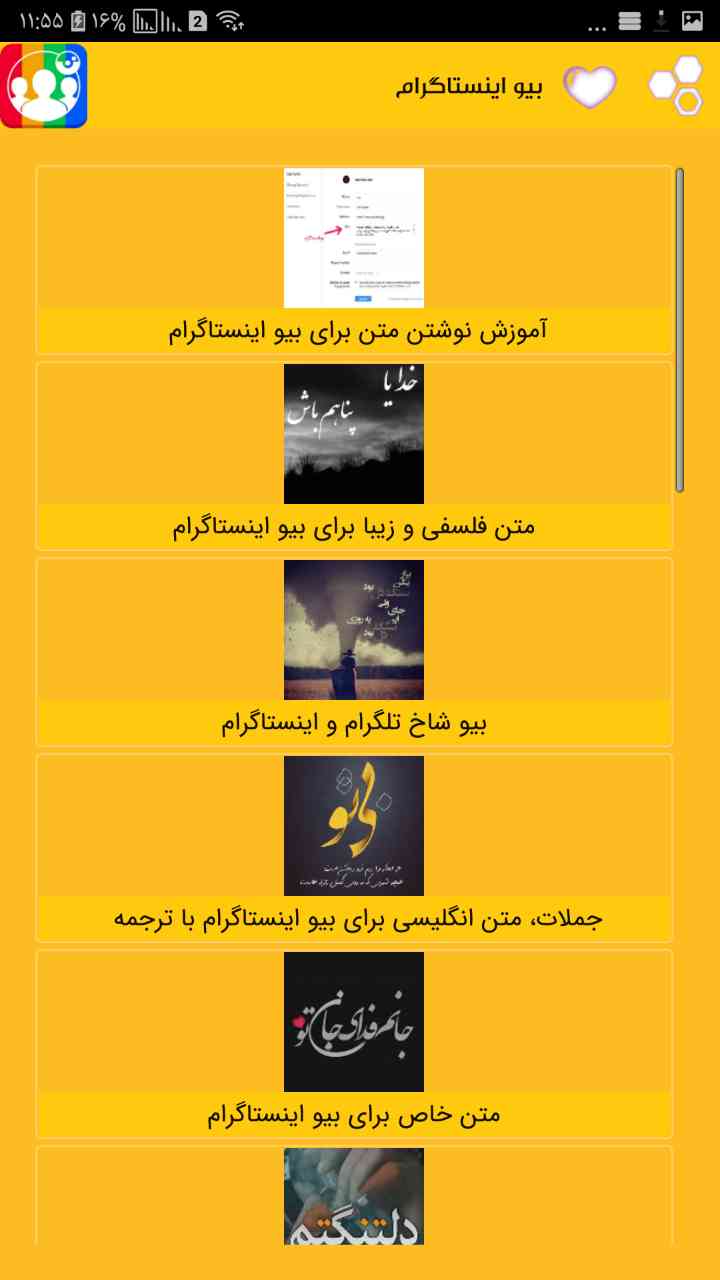View جملات، متن انگلیسی برای بیو اینستاگرام با ترجمه
Image resolution: width=720 pixels, height=1280 pixels.
[354, 848]
